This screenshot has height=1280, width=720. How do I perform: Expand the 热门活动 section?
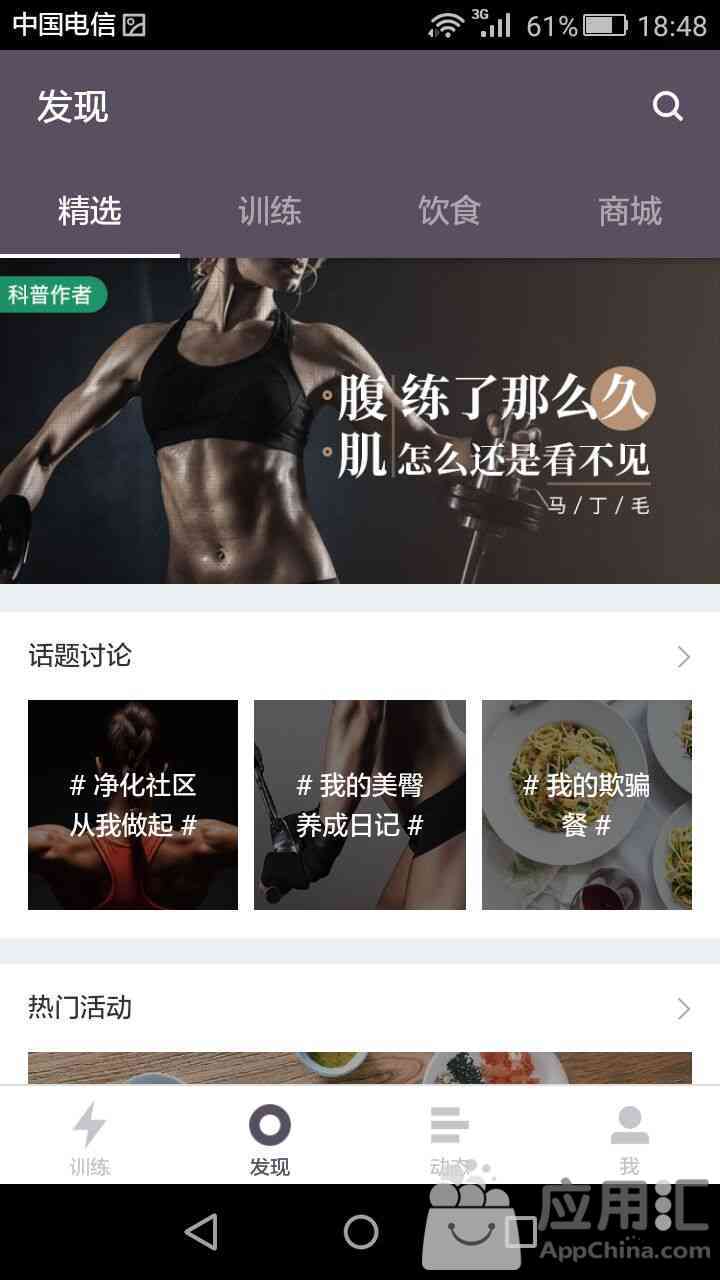[x=683, y=1008]
